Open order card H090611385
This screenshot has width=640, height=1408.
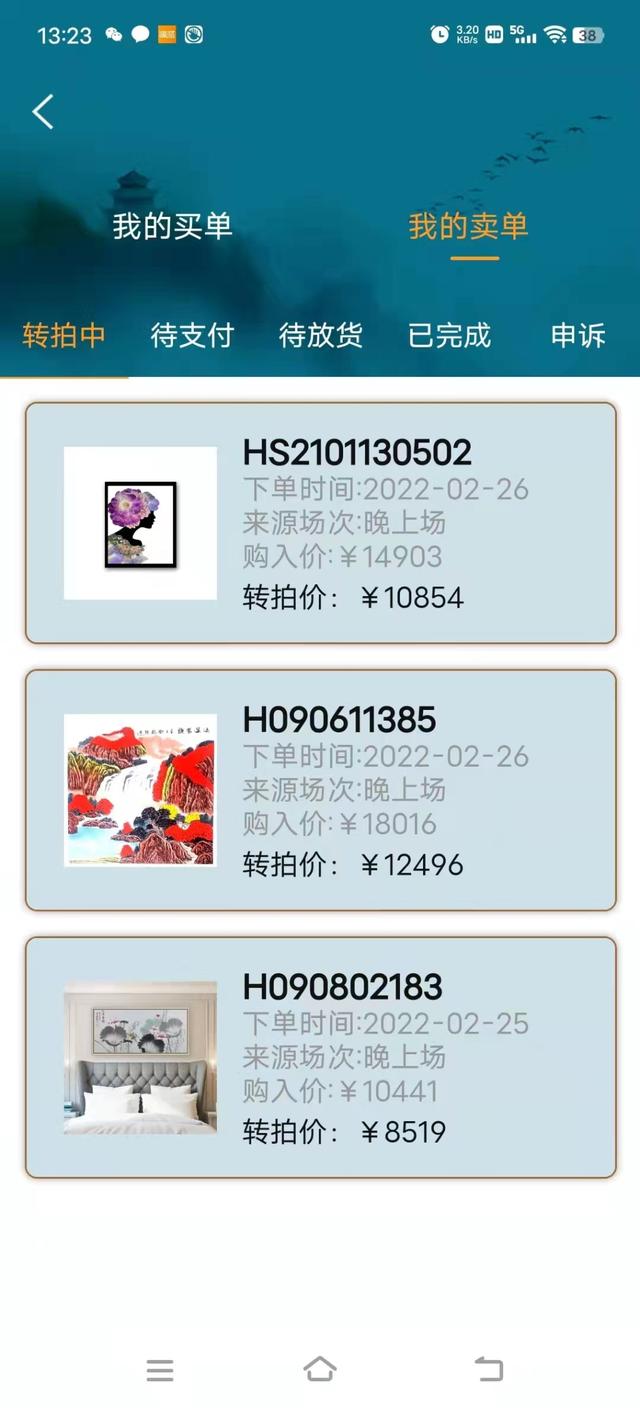(320, 790)
